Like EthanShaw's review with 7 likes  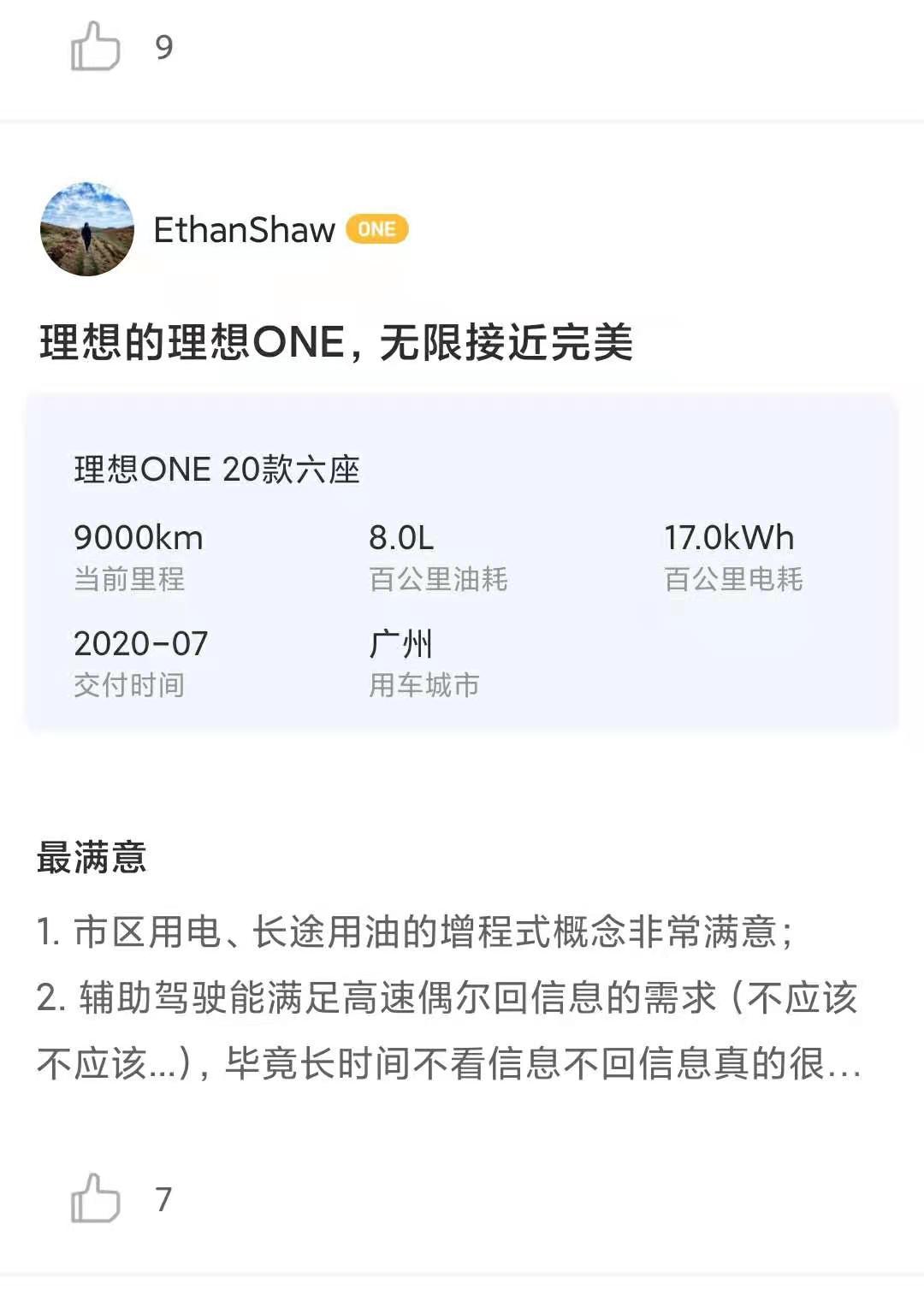(95, 1198)
